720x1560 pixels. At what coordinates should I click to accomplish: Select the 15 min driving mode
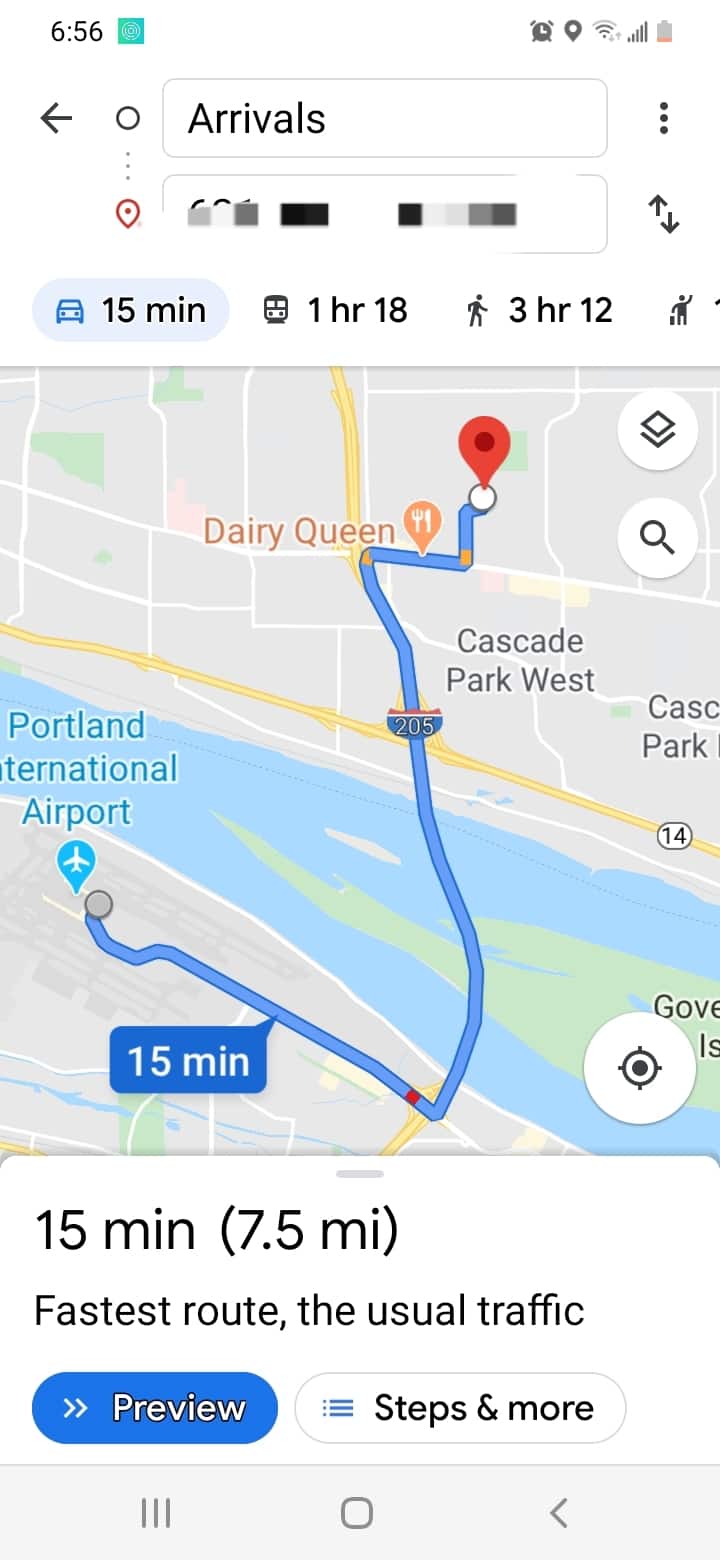131,311
